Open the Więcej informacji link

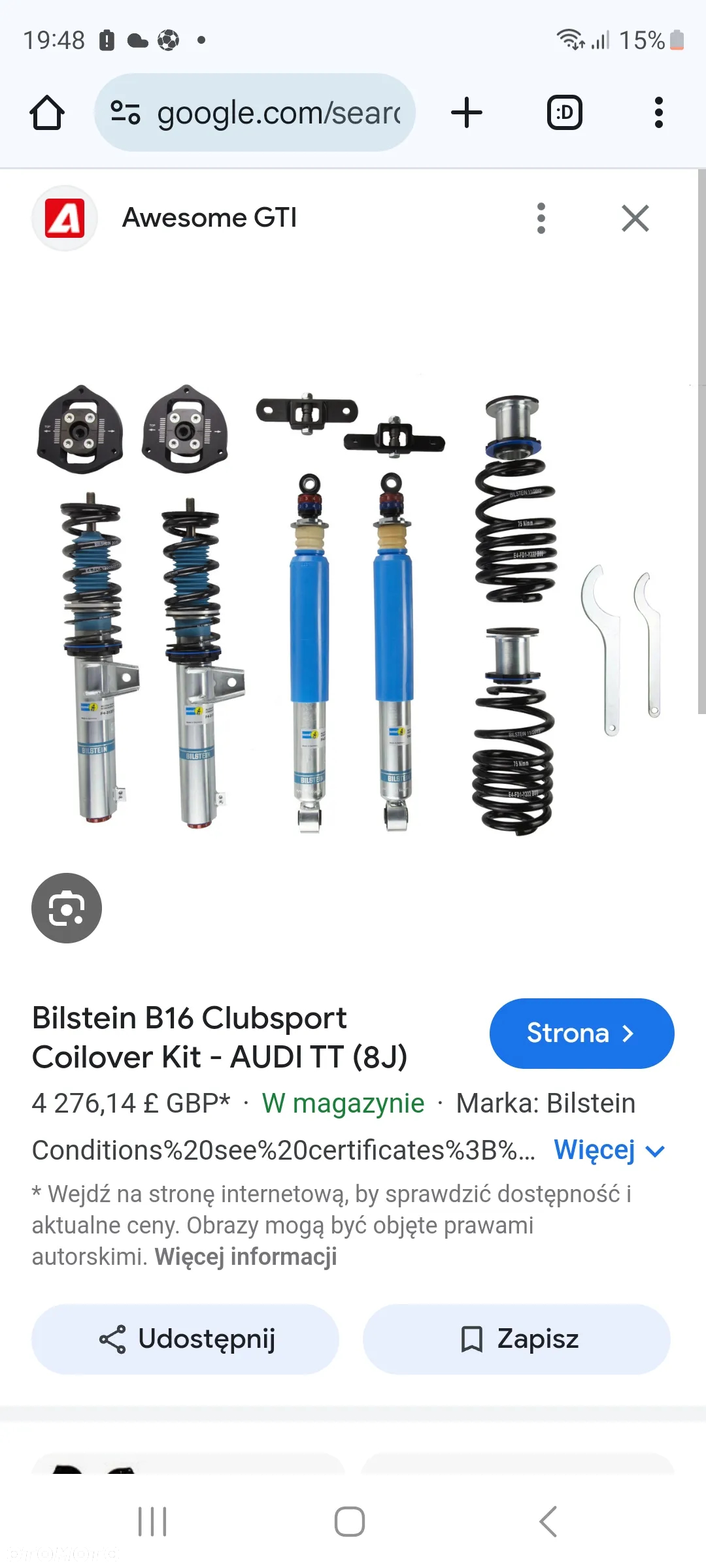pos(246,1256)
